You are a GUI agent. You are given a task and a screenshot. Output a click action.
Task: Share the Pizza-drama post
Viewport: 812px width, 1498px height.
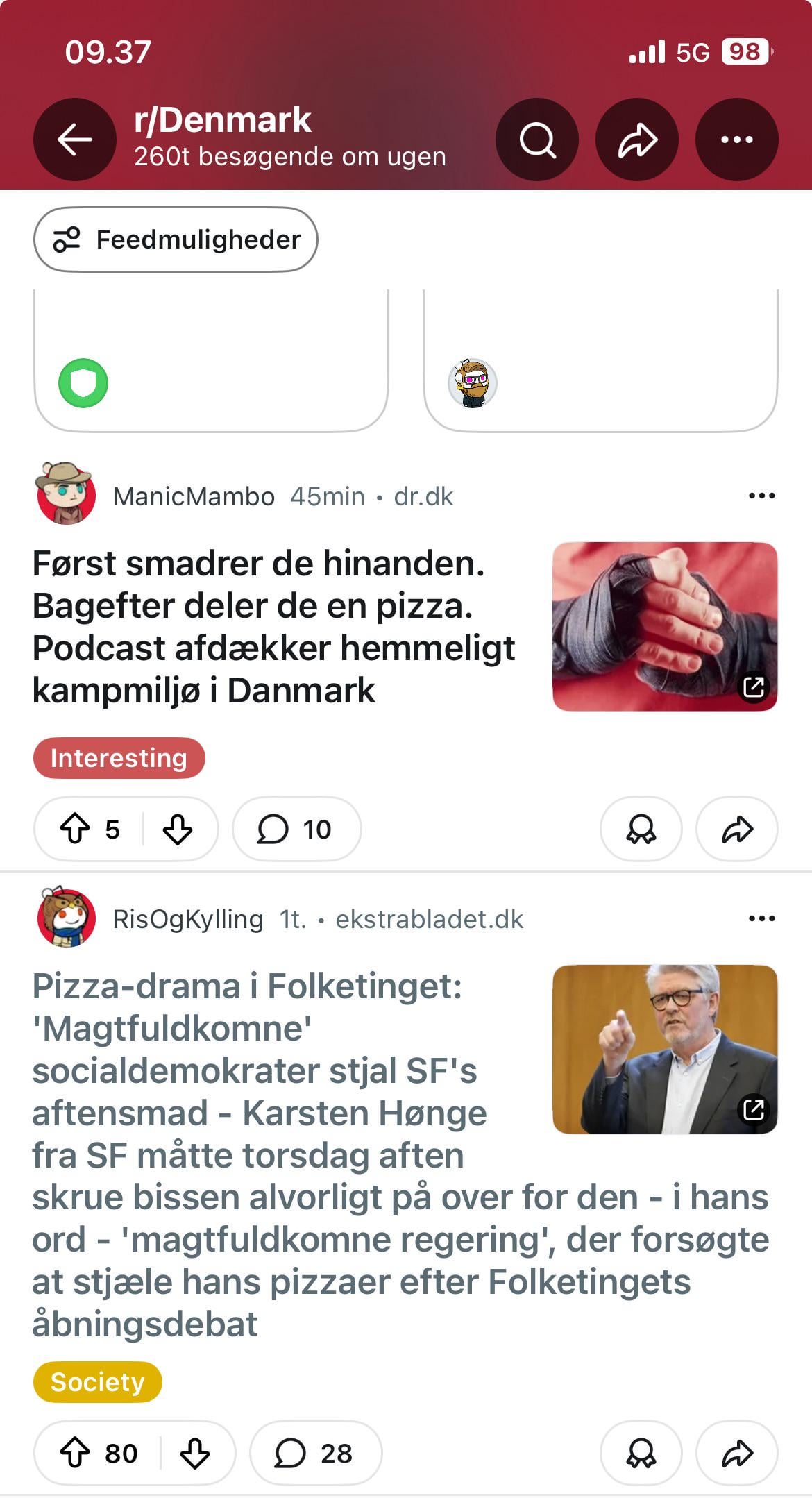[736, 1453]
